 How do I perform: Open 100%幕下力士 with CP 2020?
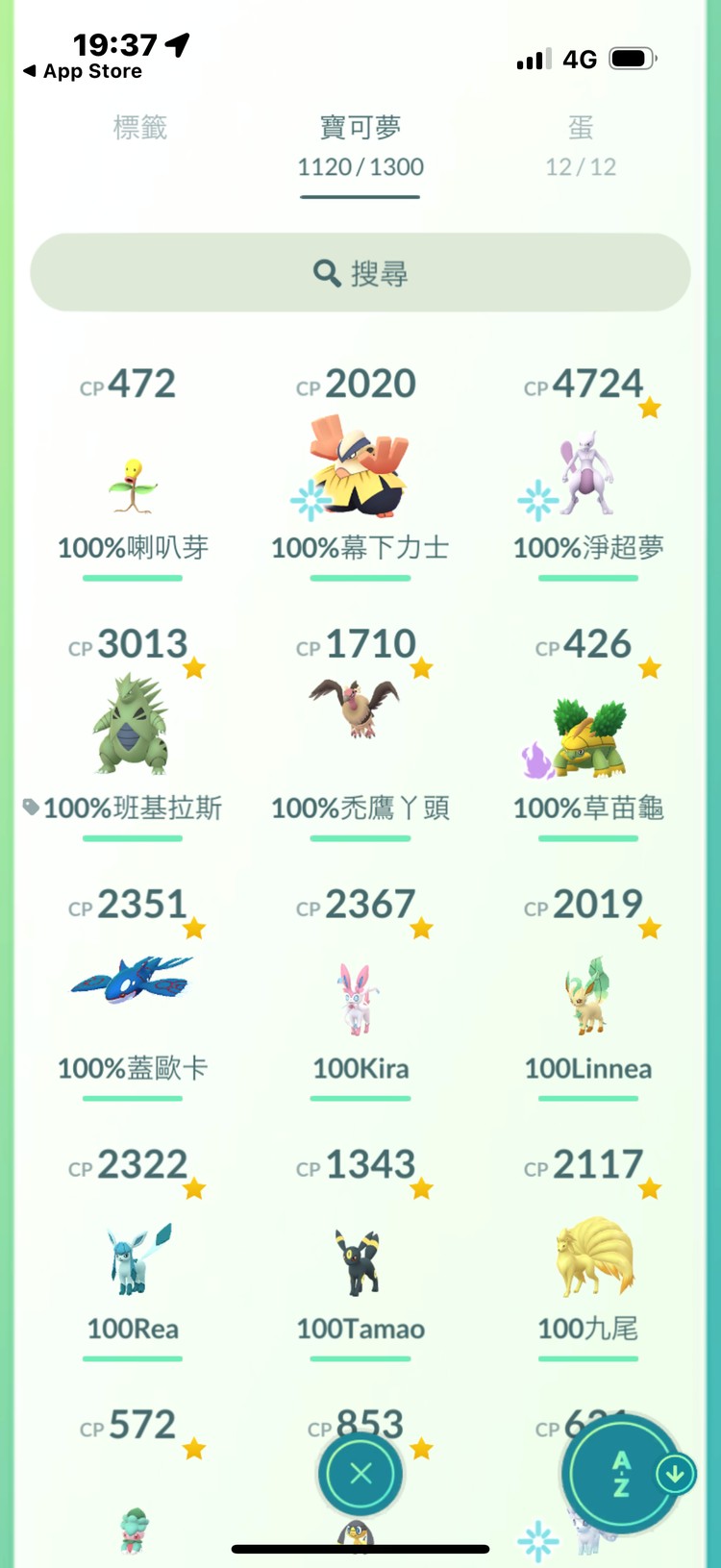pos(360,469)
